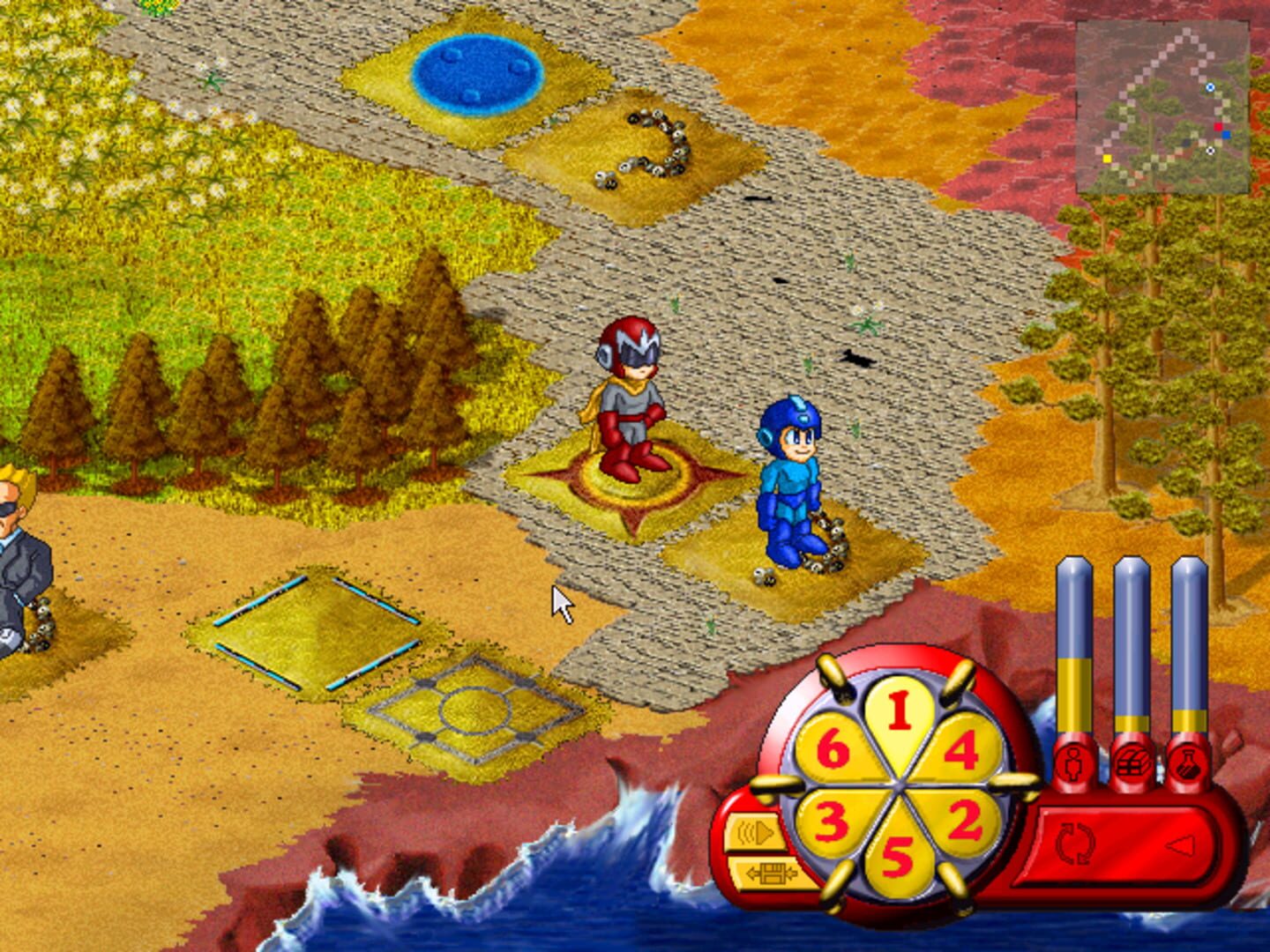Image resolution: width=1270 pixels, height=952 pixels.
Task: Tap the double-arrow slide button under the speaker
Action: point(770,874)
